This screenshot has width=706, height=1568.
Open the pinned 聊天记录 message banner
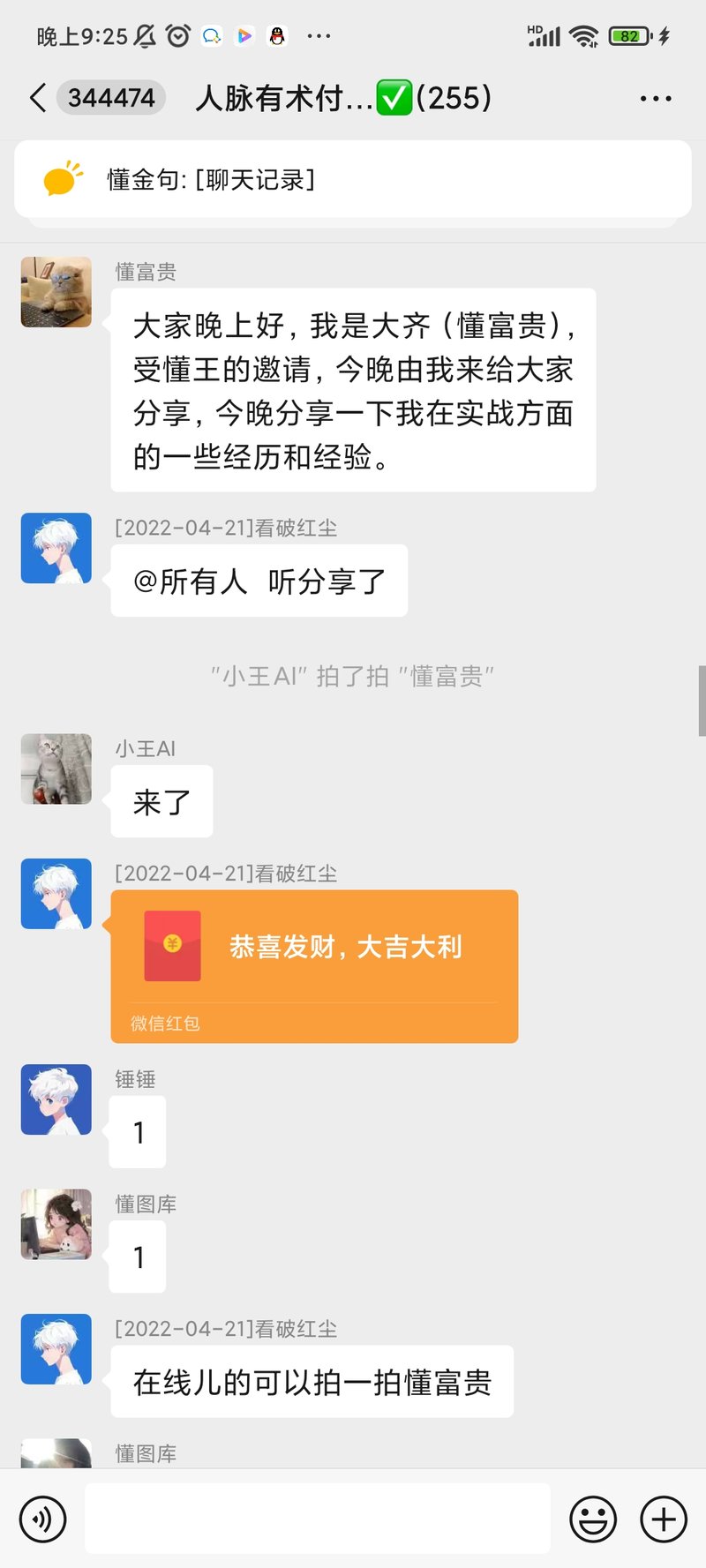coord(351,180)
